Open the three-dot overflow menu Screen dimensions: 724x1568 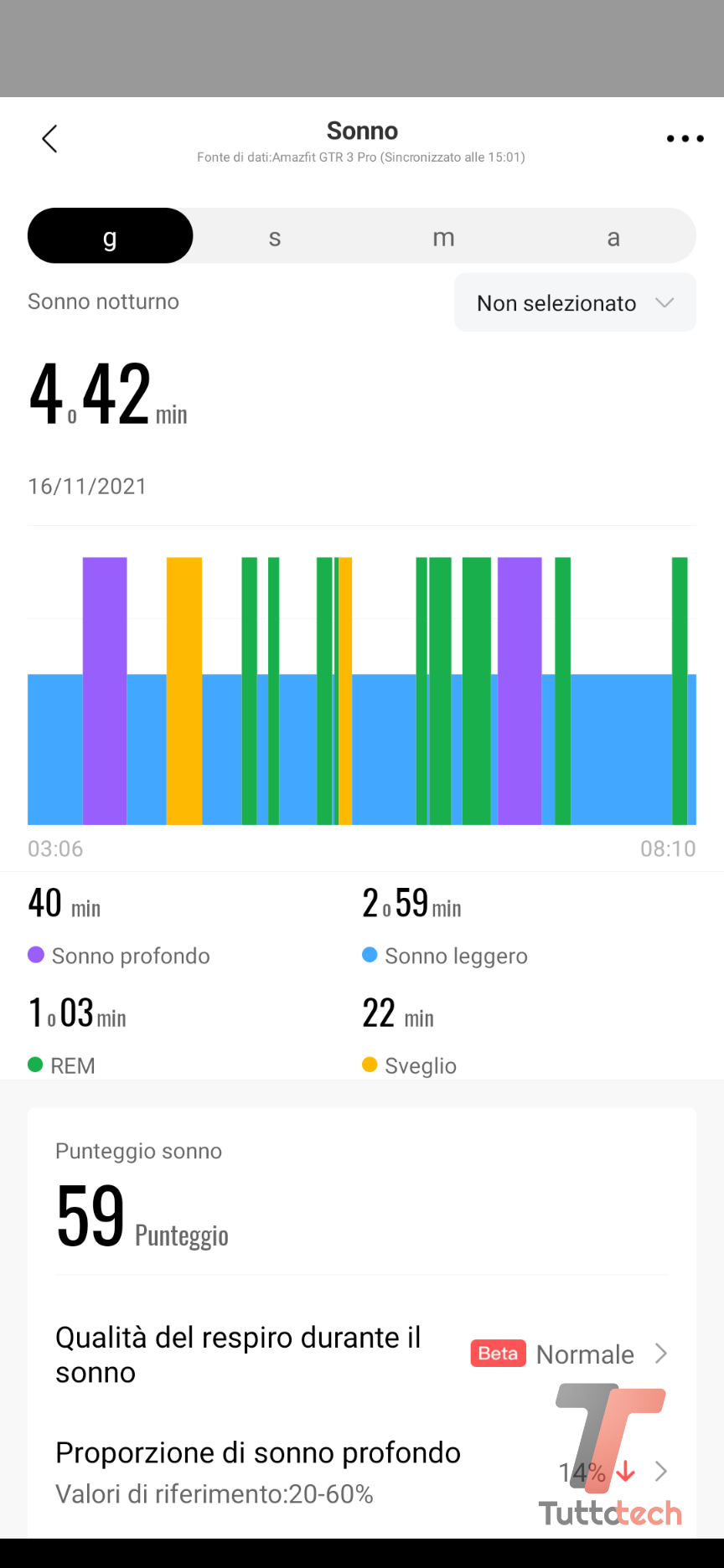(x=685, y=139)
